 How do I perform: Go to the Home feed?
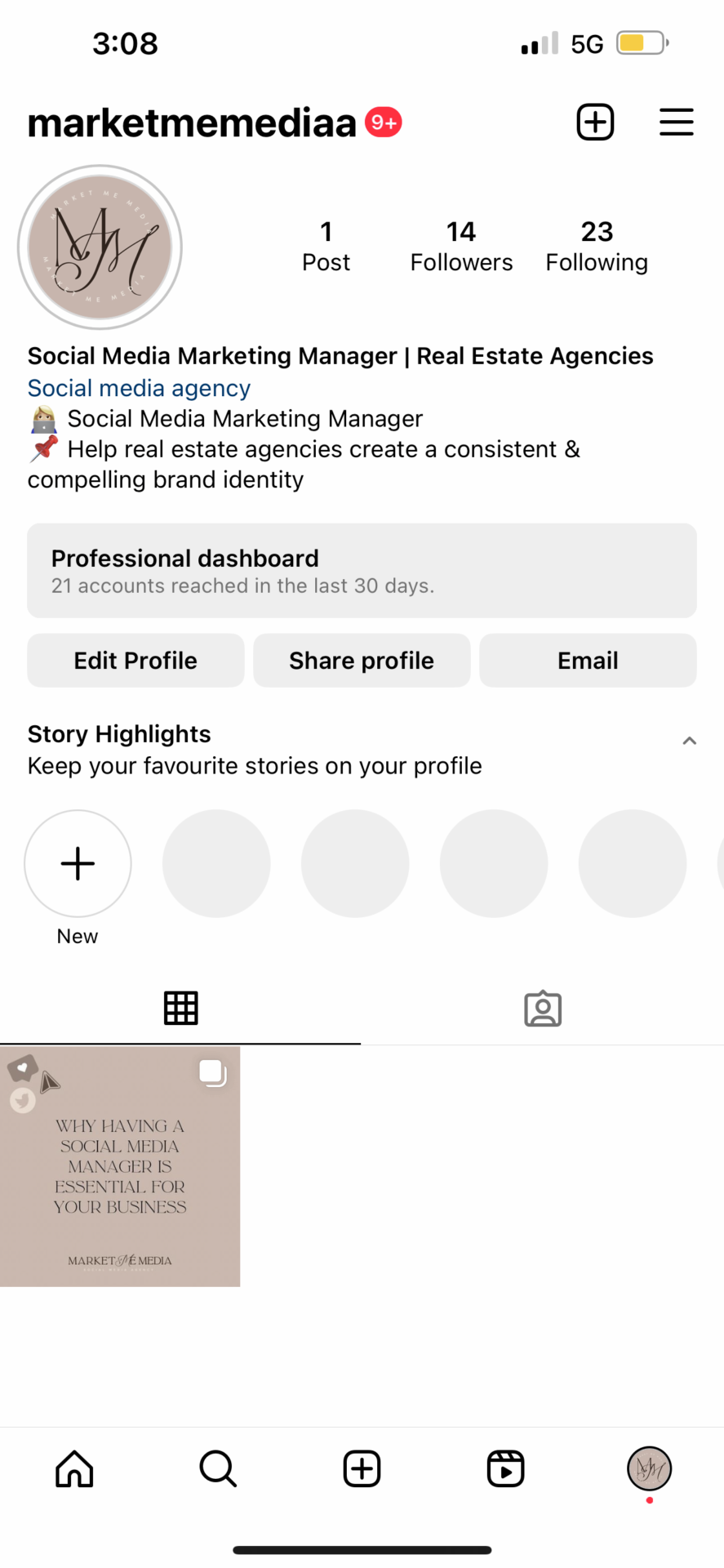74,1468
